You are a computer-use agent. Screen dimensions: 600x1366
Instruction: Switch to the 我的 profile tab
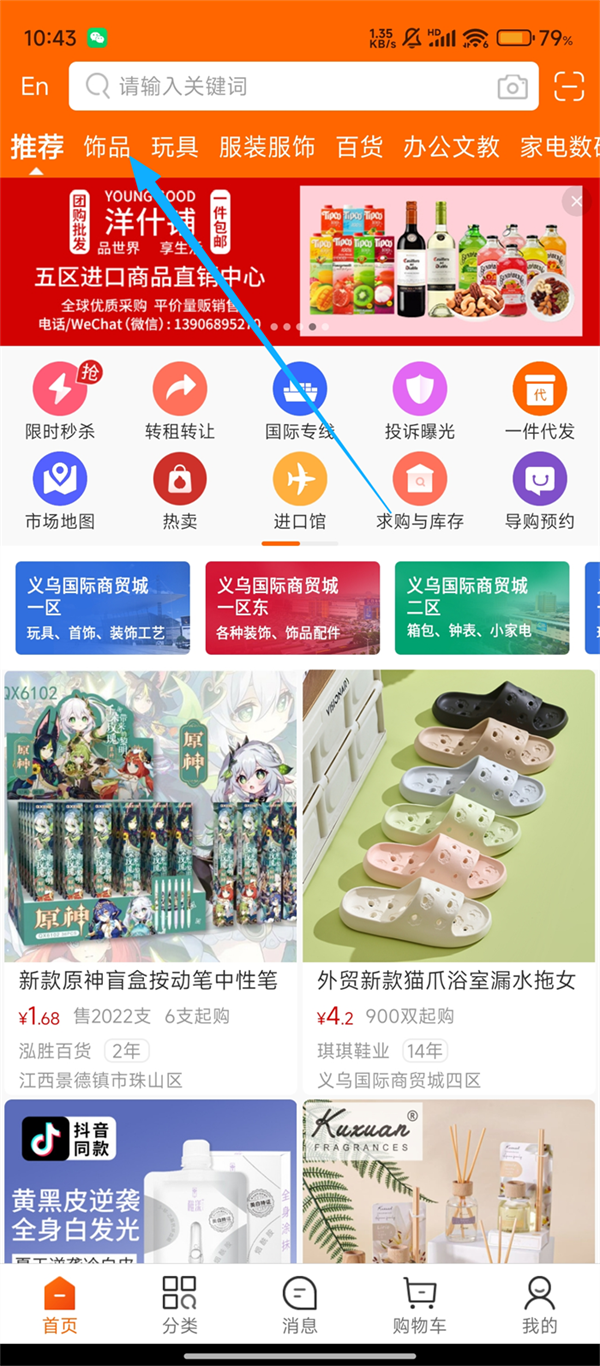(x=539, y=1305)
